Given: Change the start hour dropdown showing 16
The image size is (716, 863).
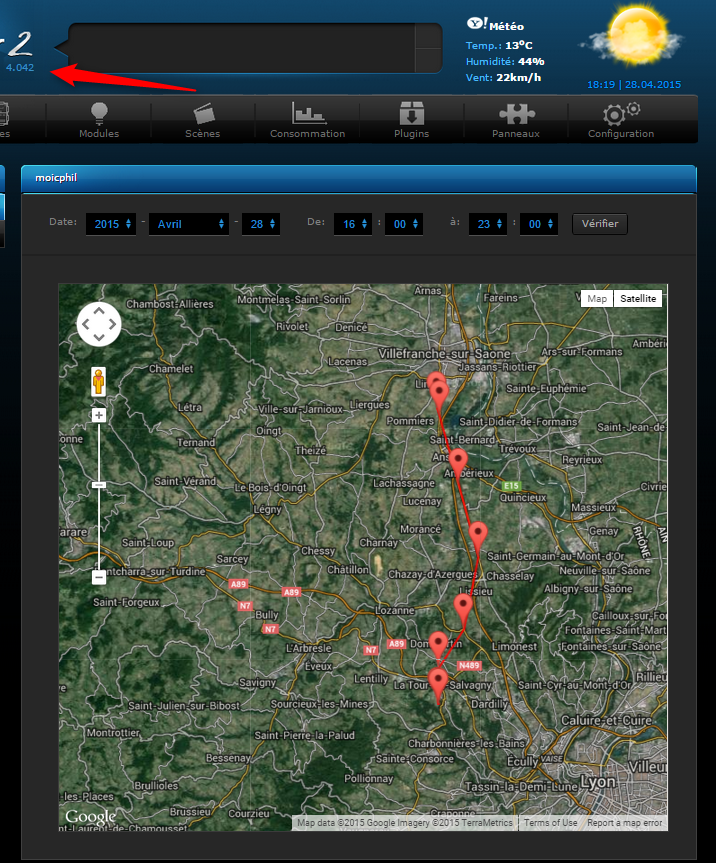Looking at the screenshot, I should [352, 224].
